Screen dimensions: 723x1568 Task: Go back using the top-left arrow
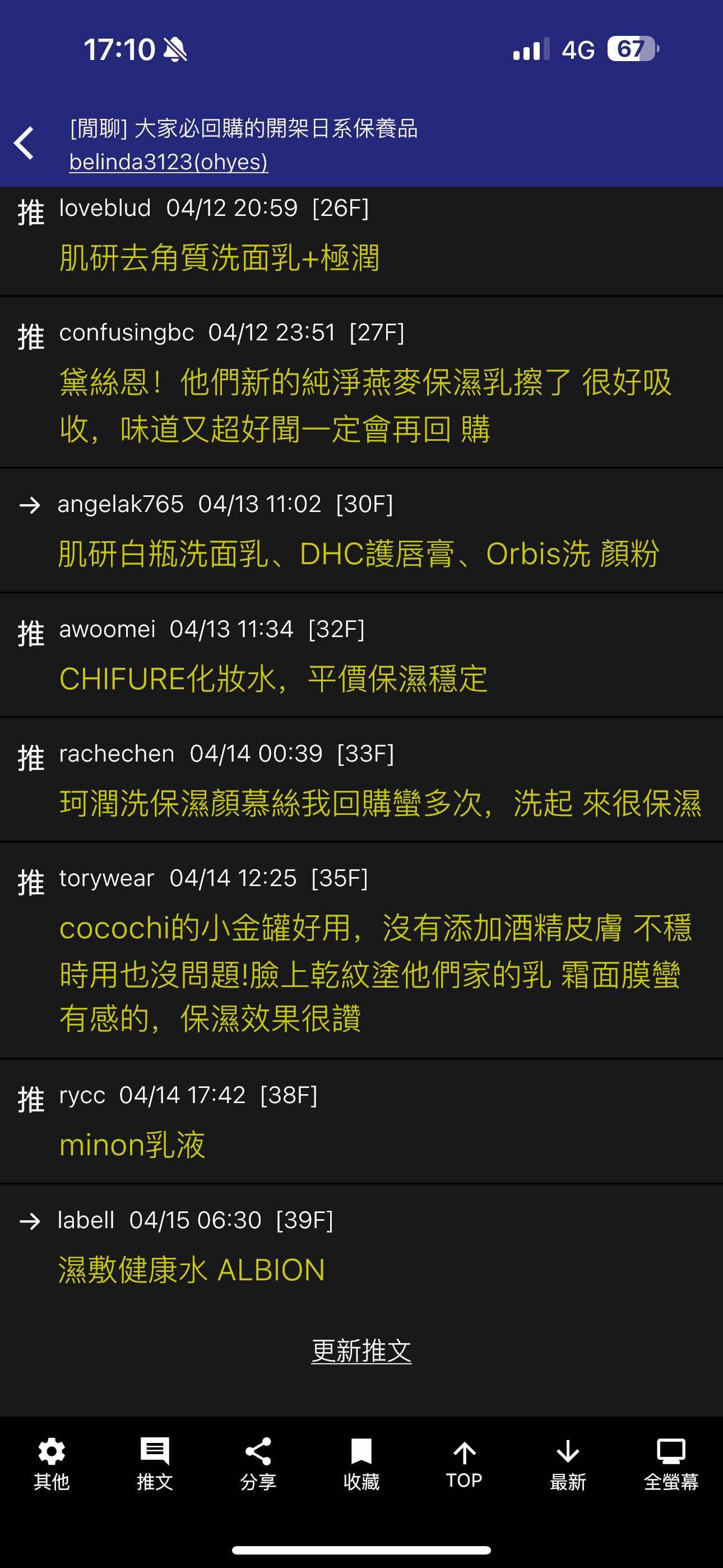click(x=24, y=143)
